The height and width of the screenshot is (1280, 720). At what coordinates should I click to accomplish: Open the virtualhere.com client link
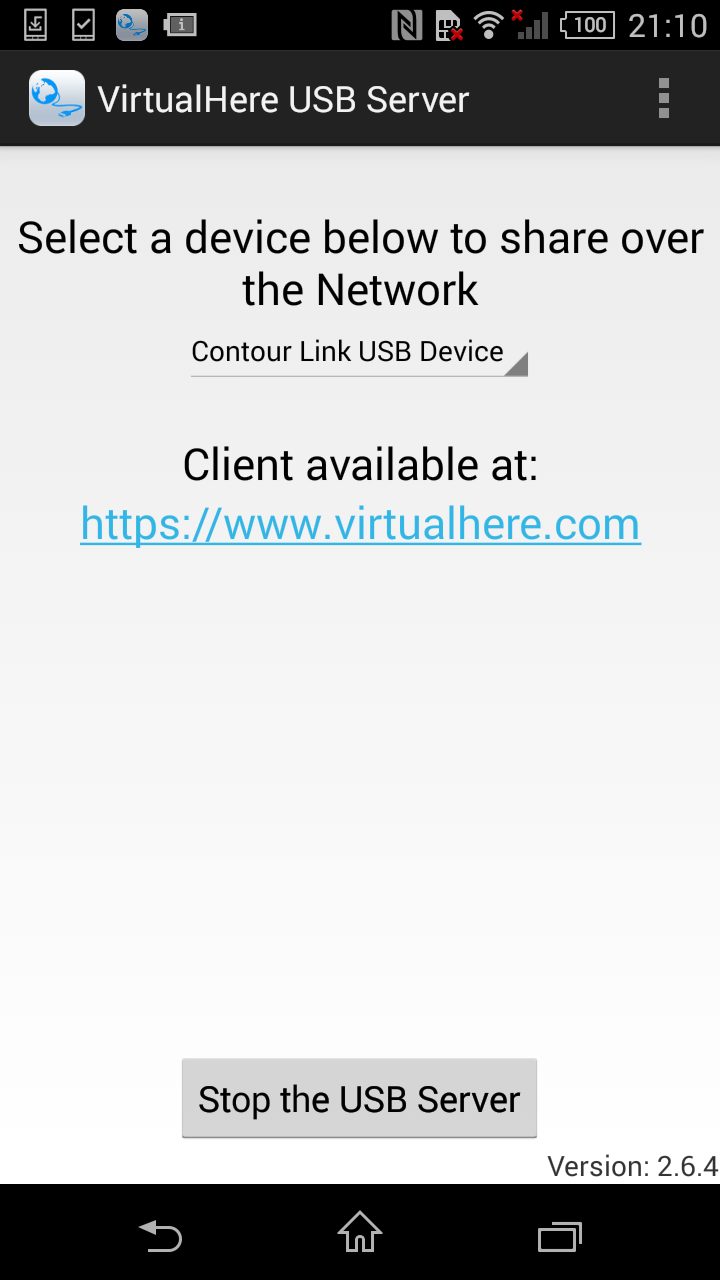pyautogui.click(x=360, y=524)
